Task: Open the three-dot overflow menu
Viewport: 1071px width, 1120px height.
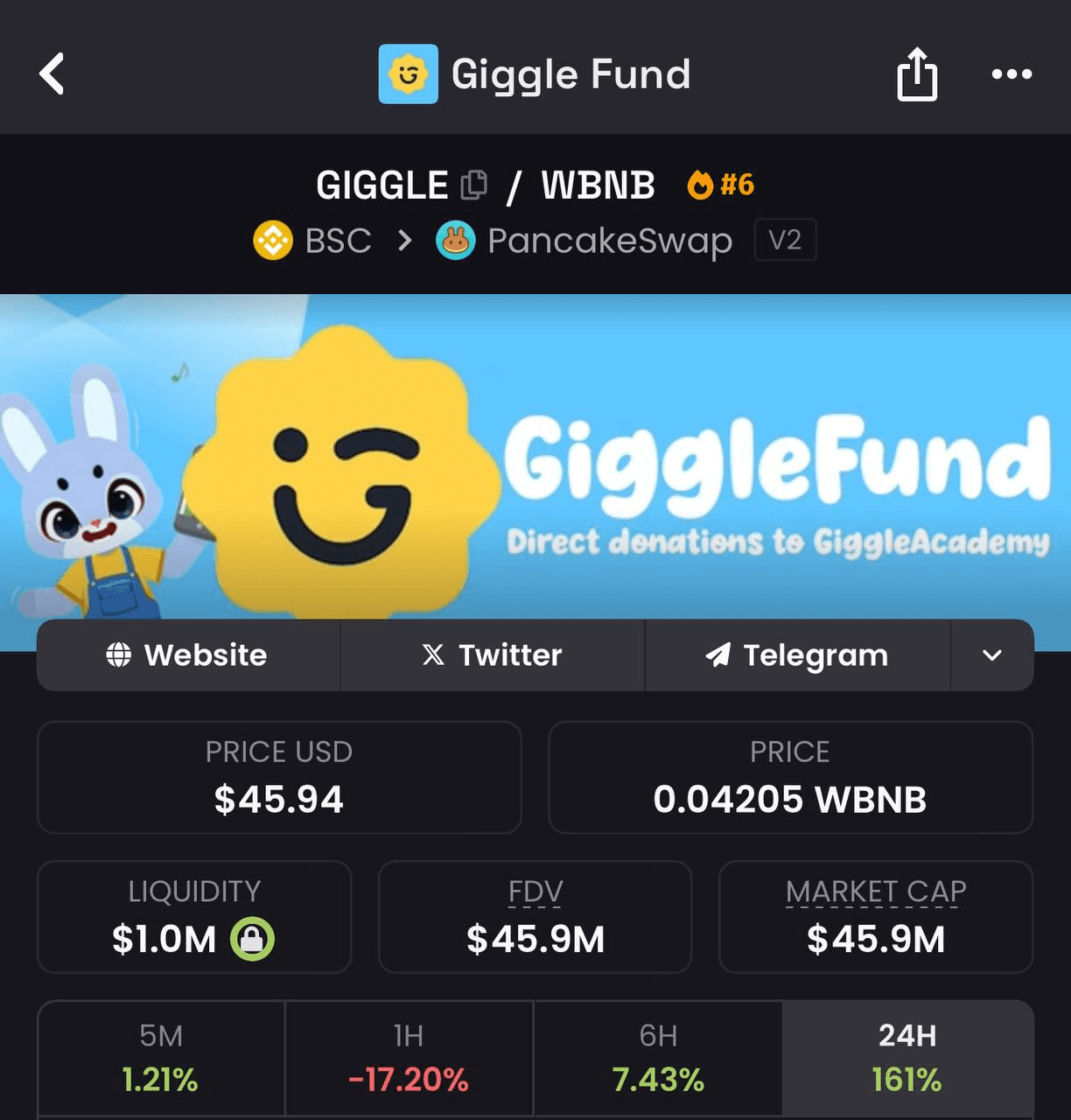Action: point(1011,74)
